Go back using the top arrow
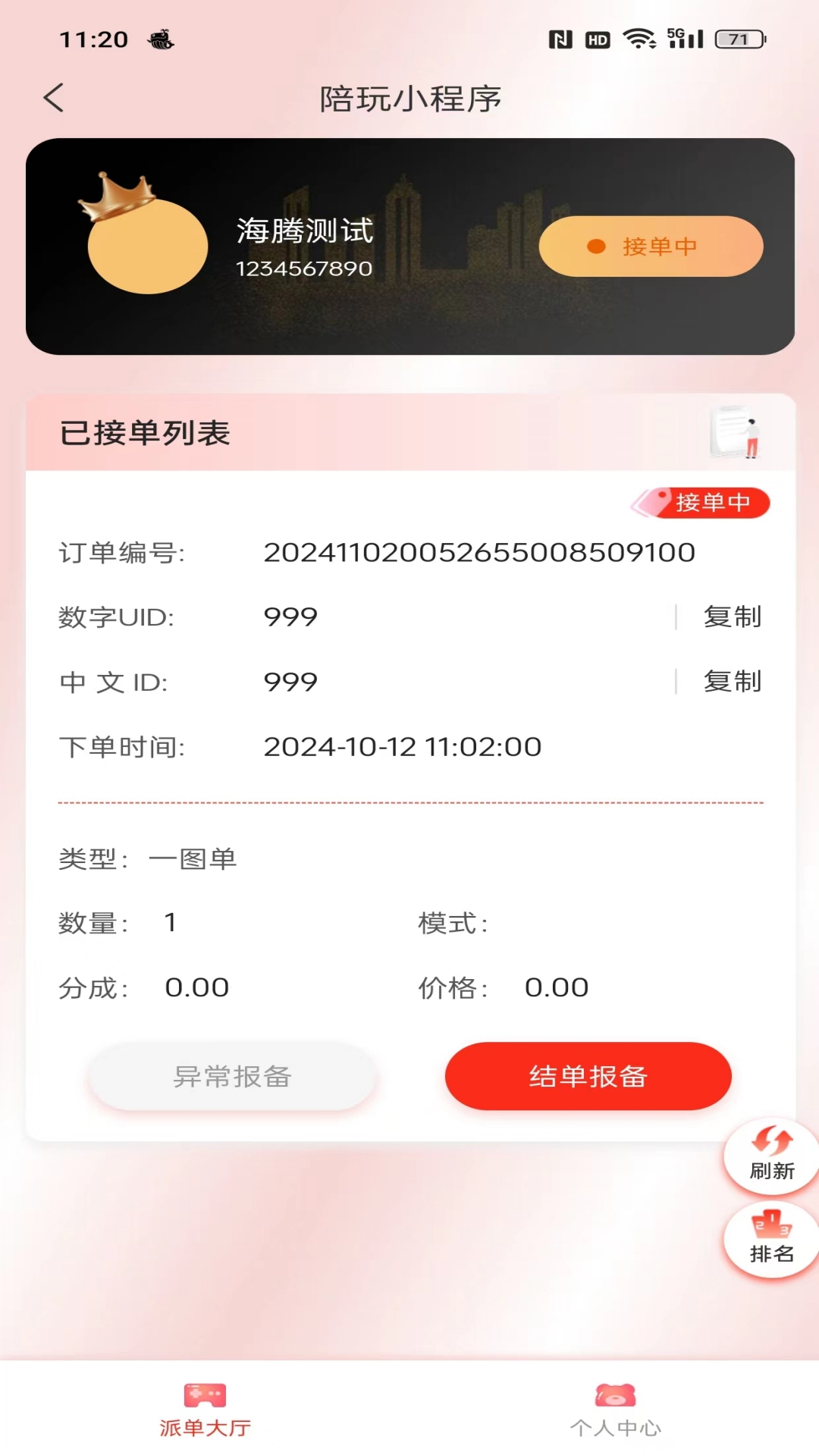 54,98
